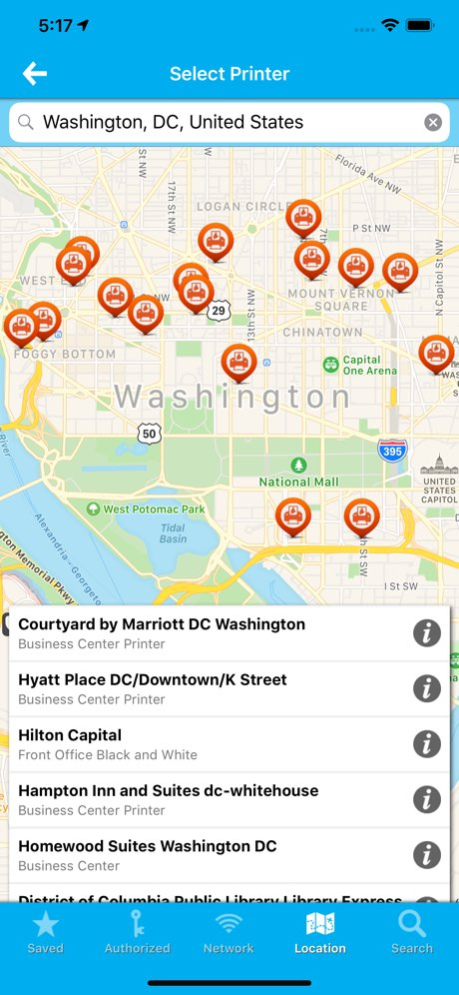Clear the Washington, DC search text

click(433, 122)
